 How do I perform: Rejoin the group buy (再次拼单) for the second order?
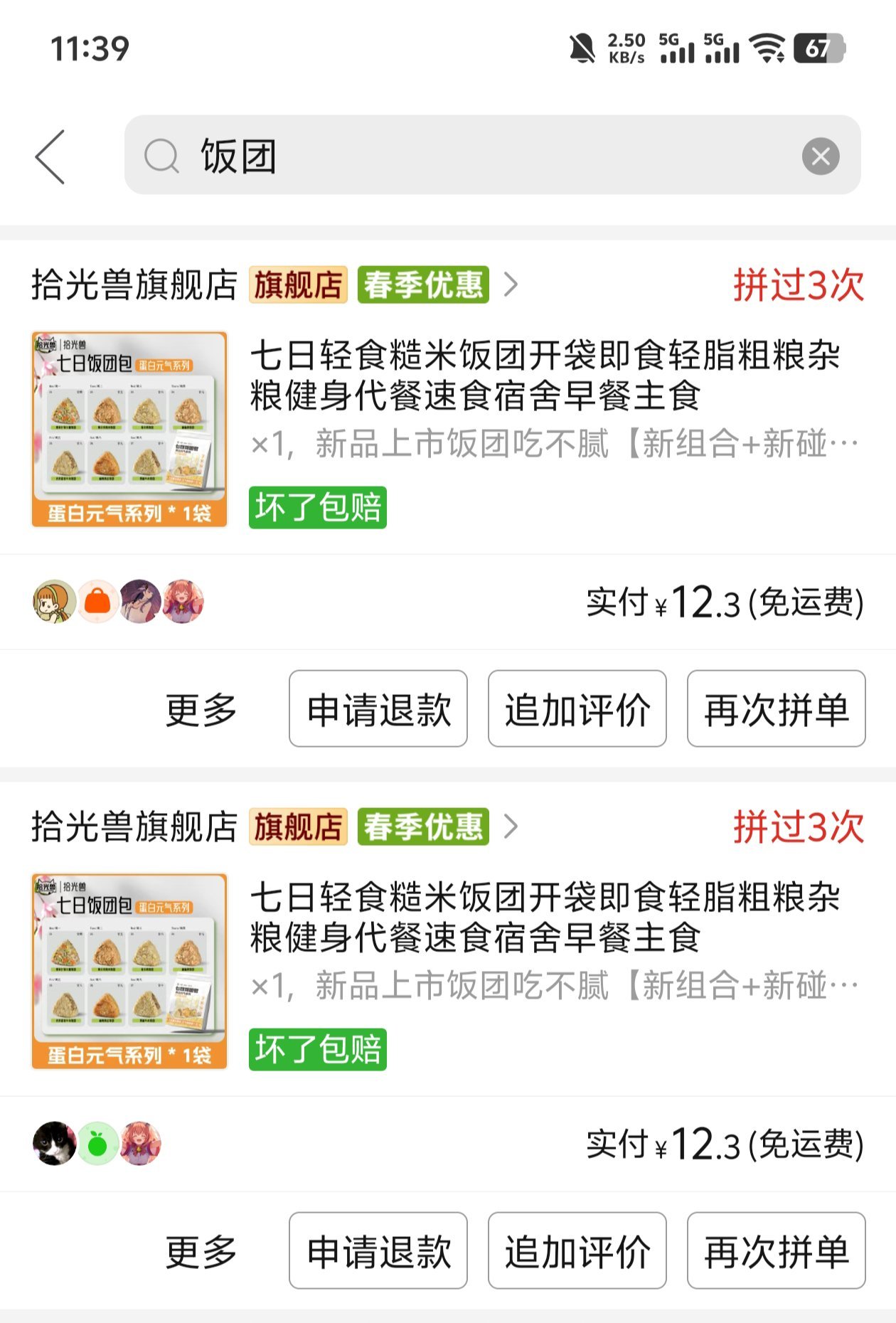coord(776,1251)
